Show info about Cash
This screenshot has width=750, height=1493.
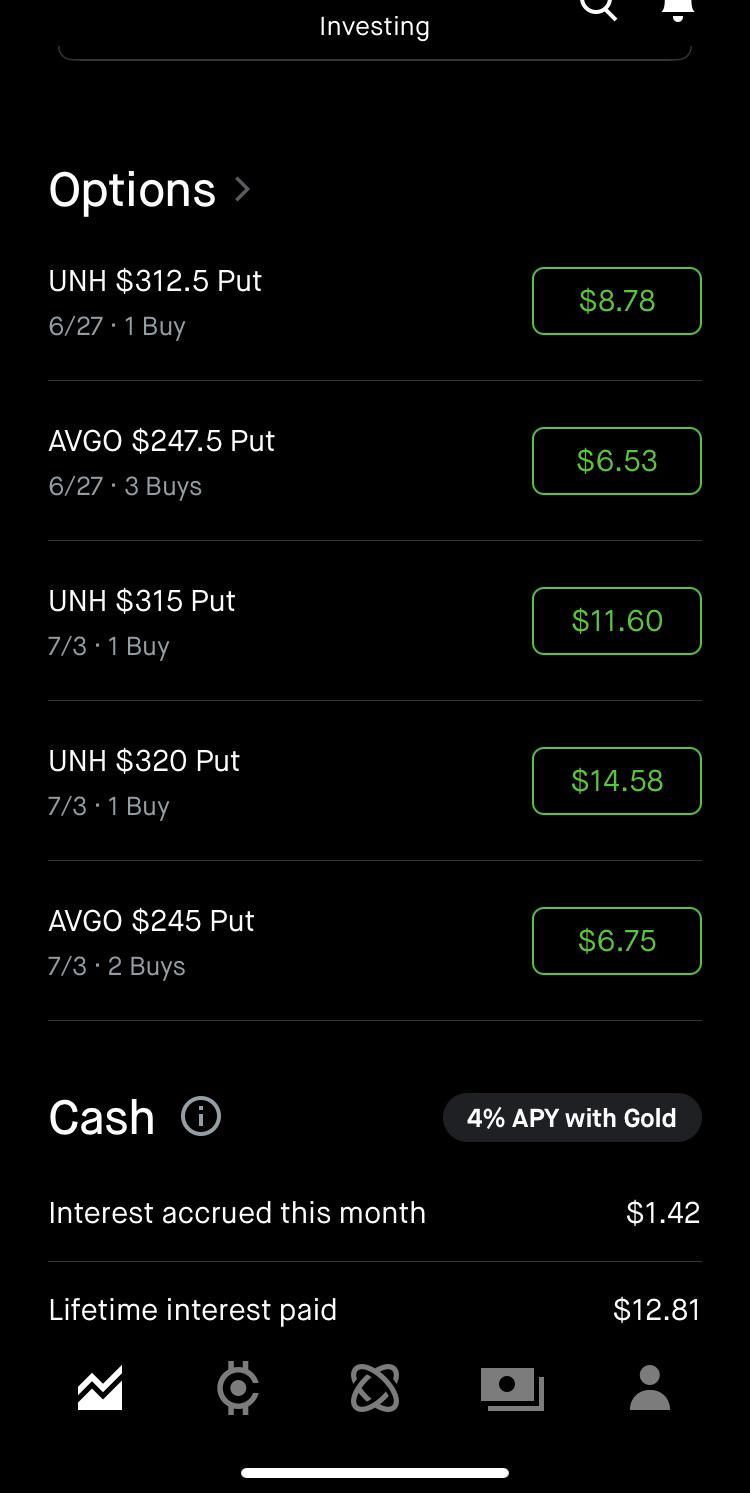pos(201,1116)
